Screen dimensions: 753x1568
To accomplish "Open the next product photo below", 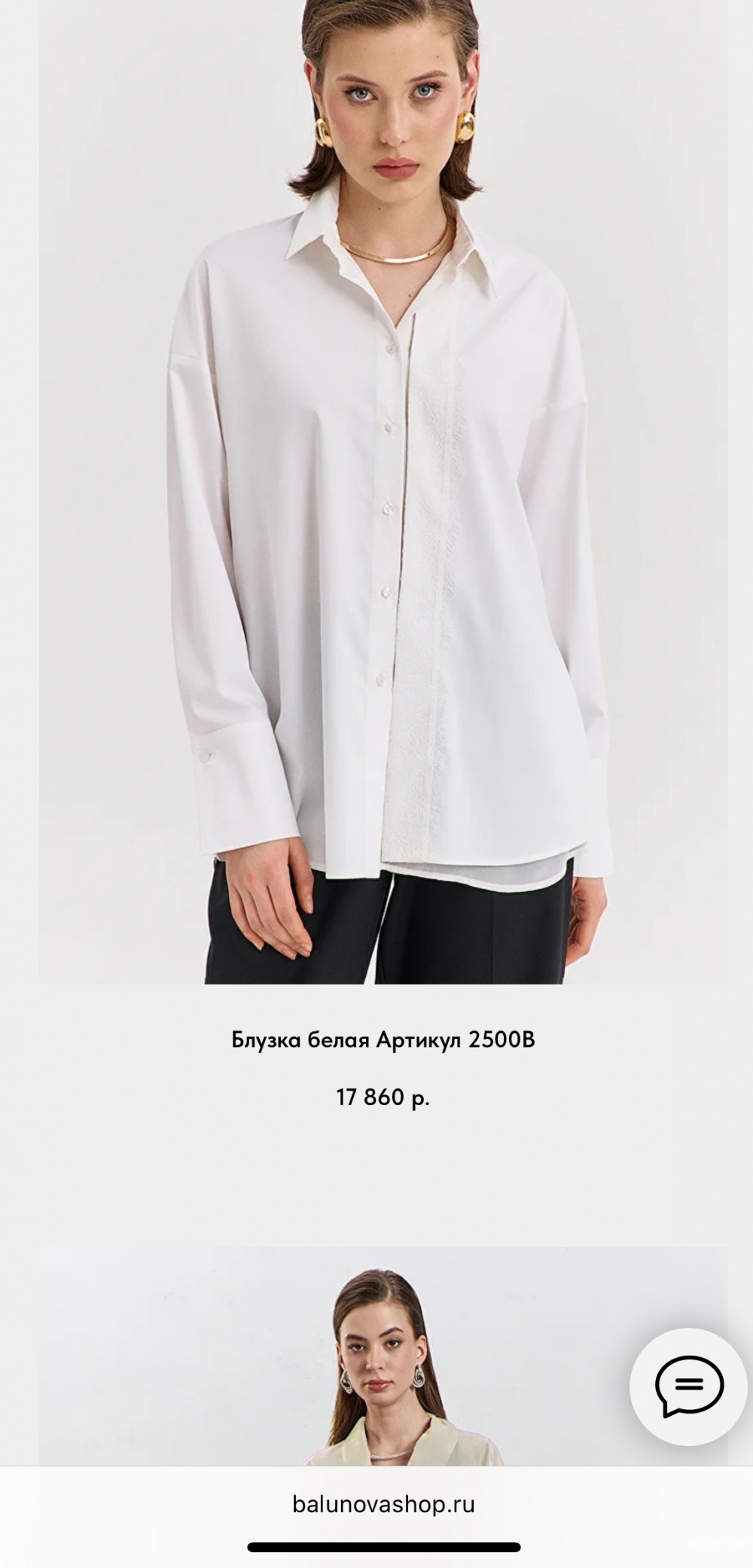I will pos(383,1355).
